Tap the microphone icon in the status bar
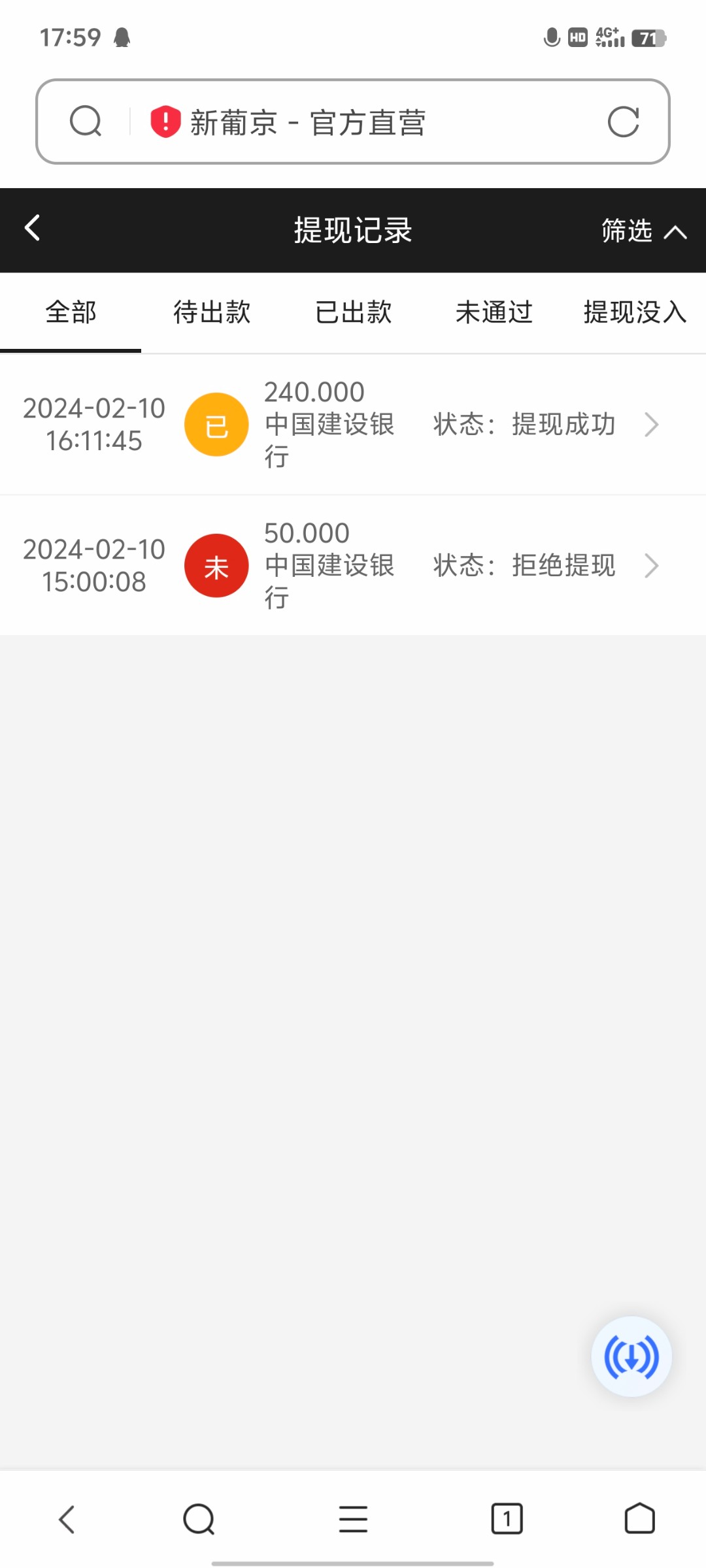Screen dimensions: 706x1568 click(x=550, y=37)
